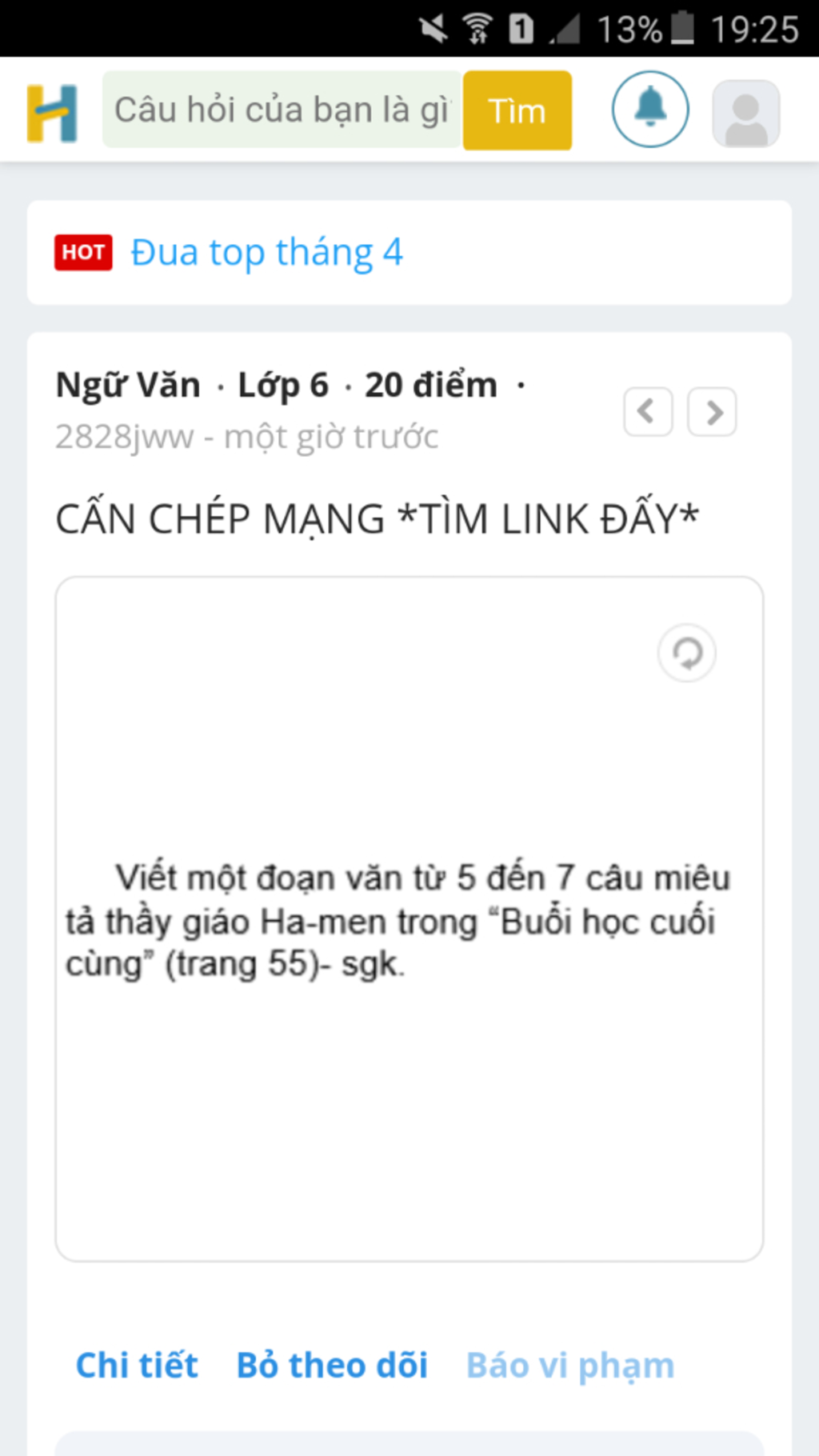Select Bỏ theo dõi to unfollow

(332, 1365)
